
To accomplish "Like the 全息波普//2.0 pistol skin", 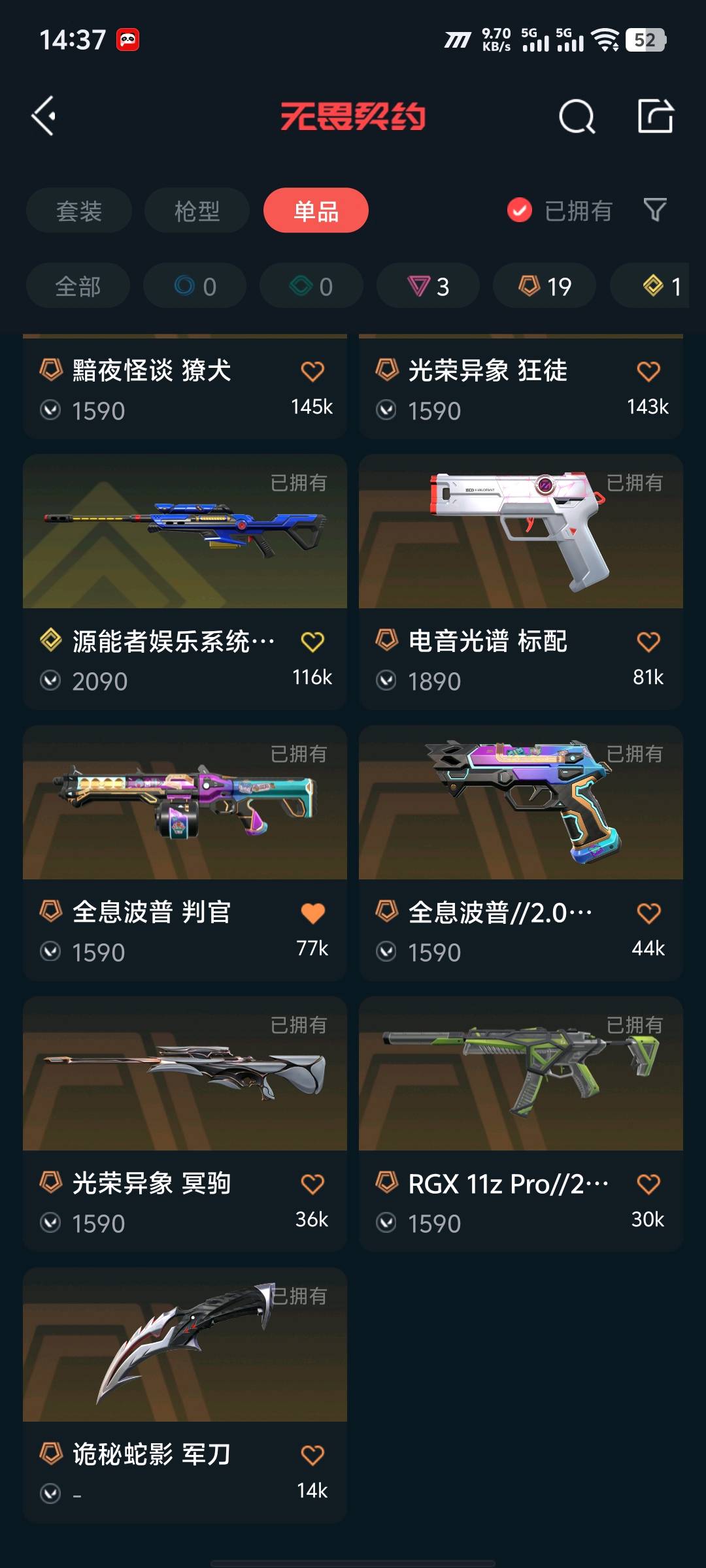I will [648, 913].
